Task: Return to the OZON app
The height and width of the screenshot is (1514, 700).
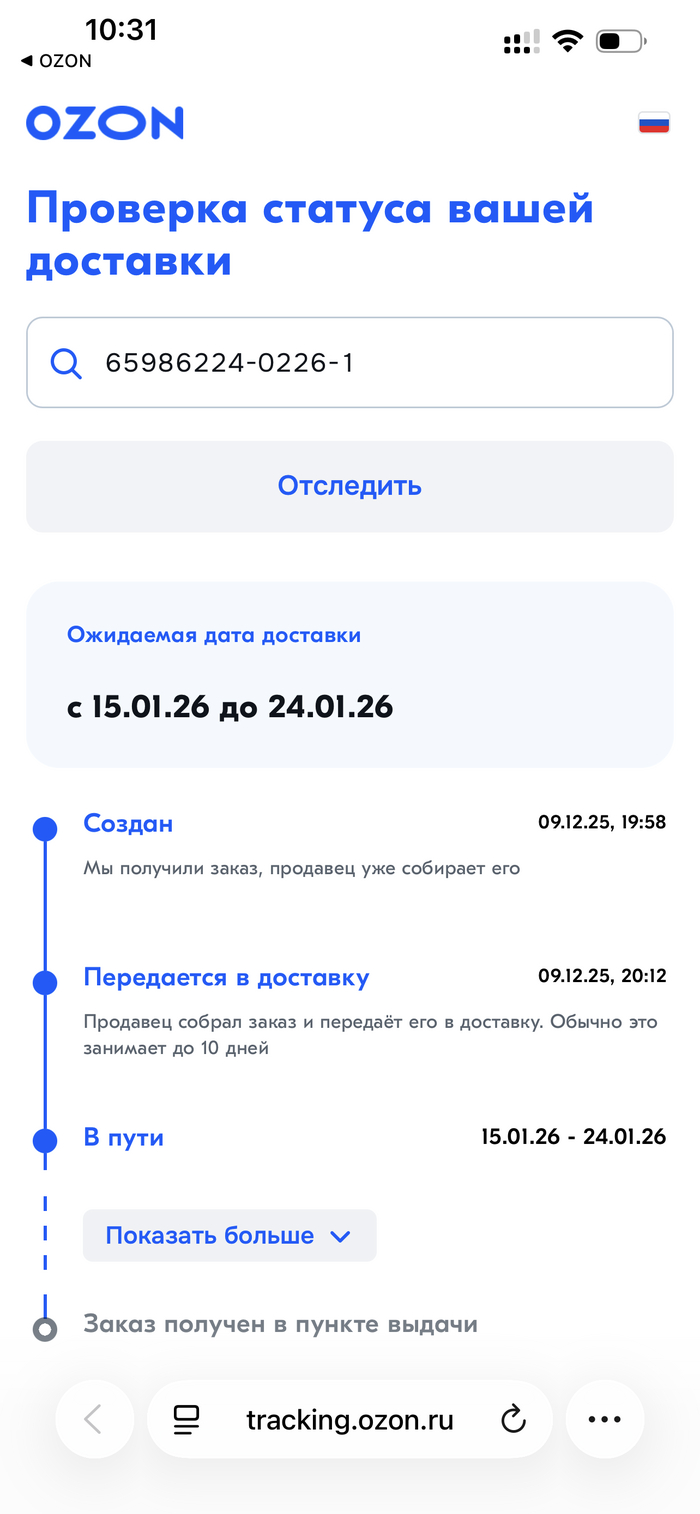Action: tap(57, 61)
